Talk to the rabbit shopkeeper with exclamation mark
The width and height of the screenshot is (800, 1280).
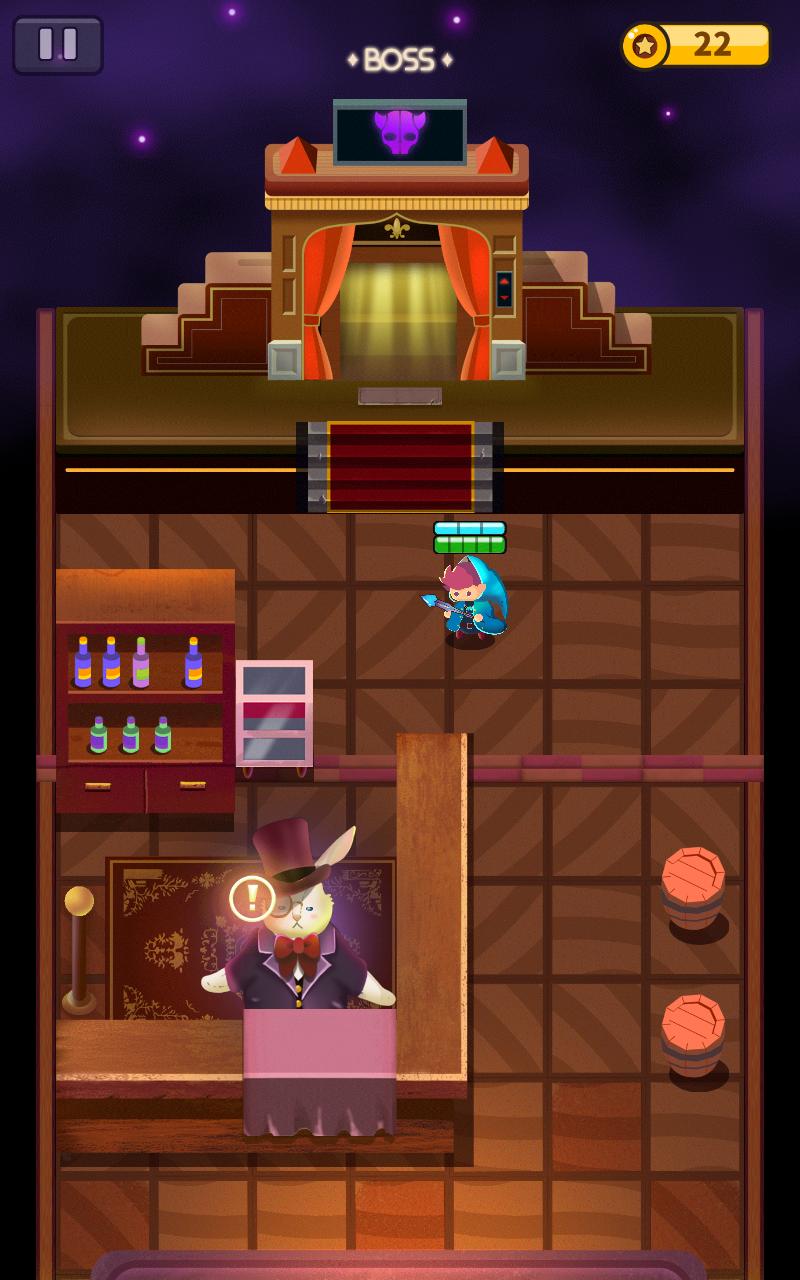pos(298,930)
